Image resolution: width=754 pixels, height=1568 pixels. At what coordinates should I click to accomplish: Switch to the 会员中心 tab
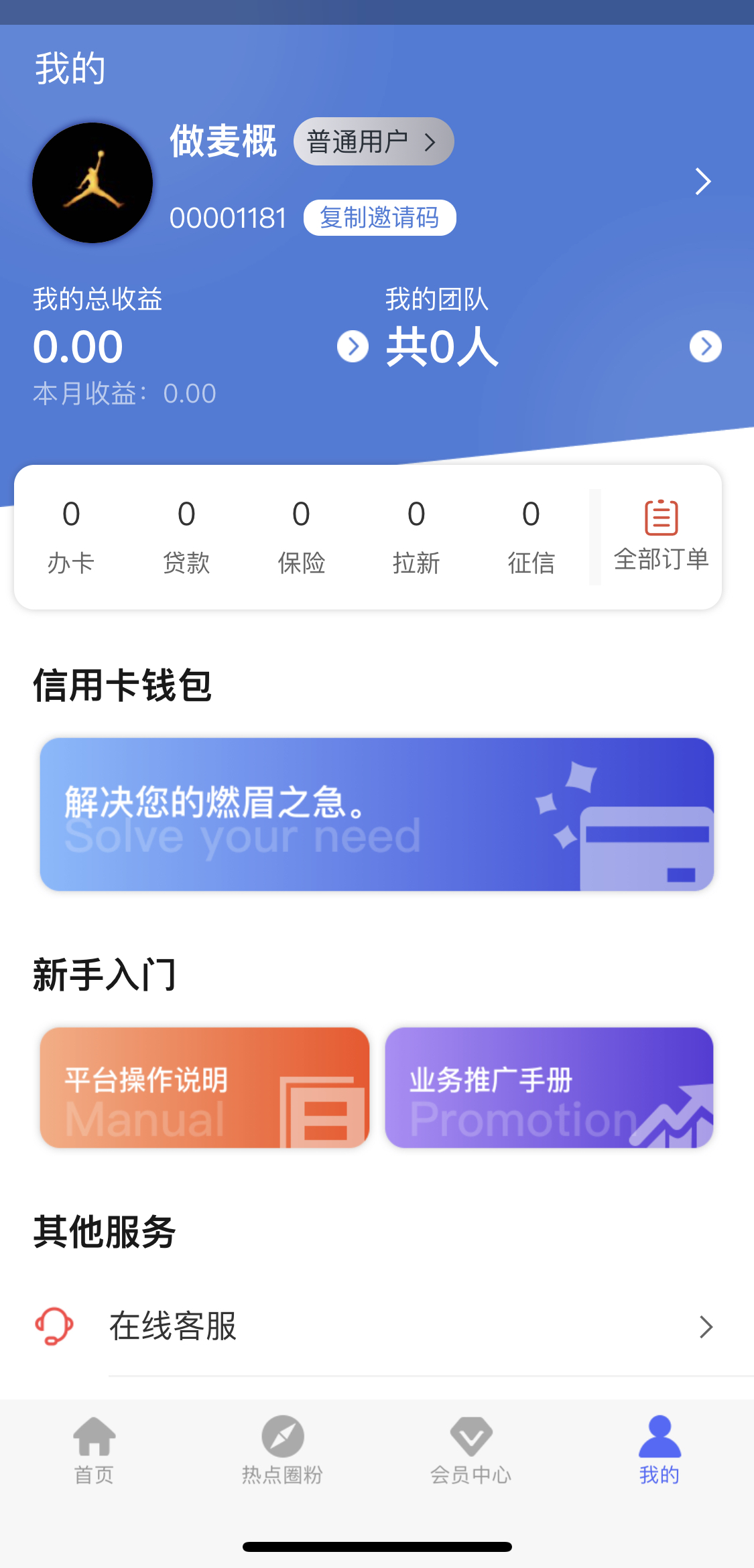tap(470, 1450)
